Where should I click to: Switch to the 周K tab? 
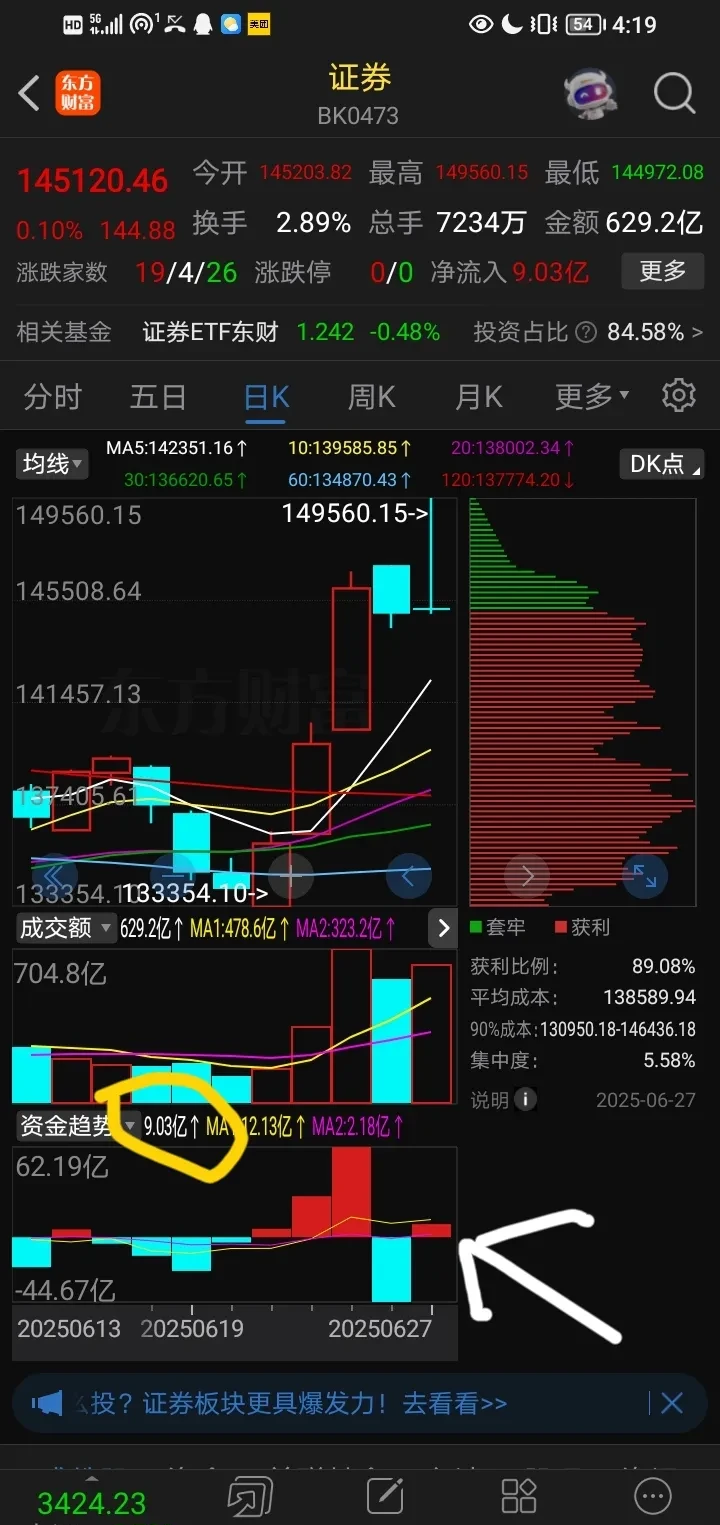(371, 396)
